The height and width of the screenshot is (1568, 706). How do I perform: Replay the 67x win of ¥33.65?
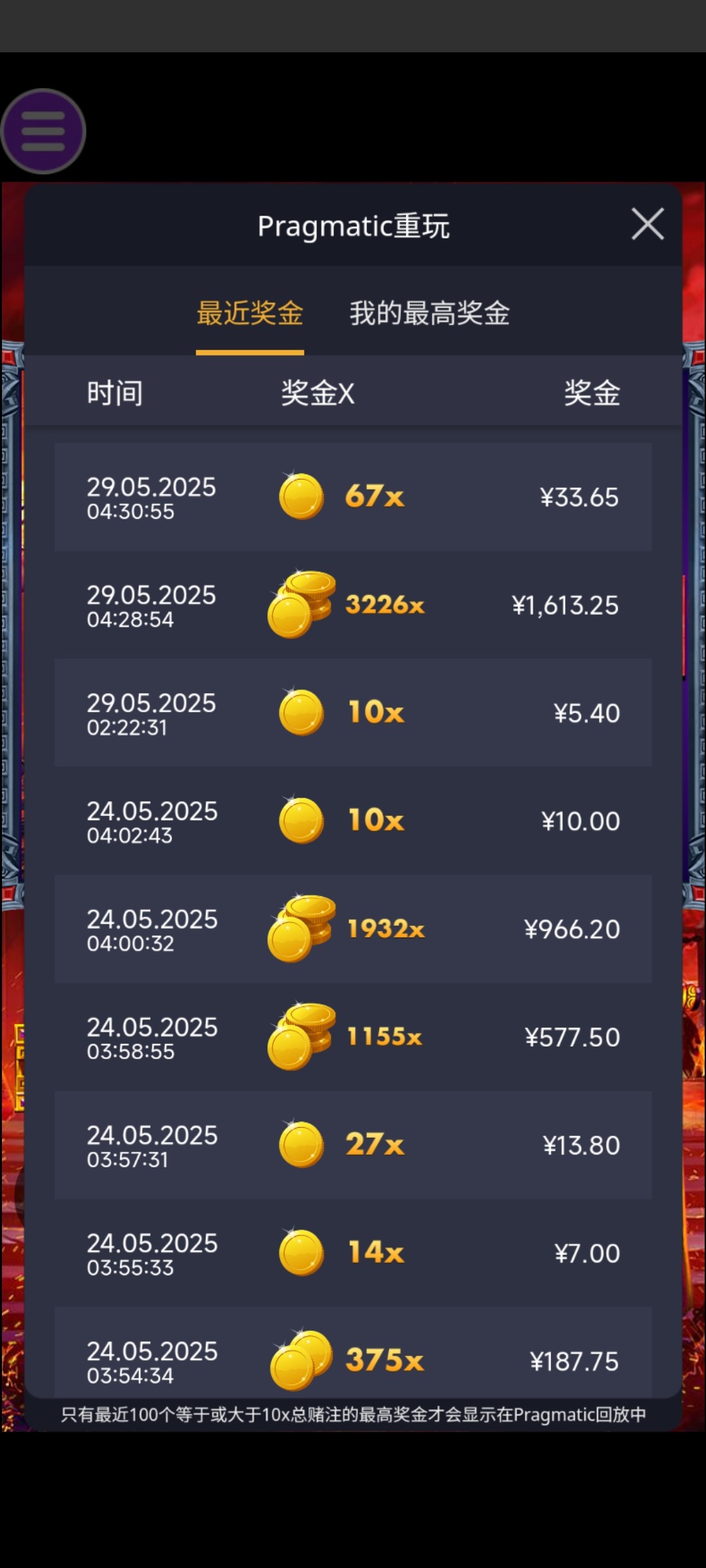[353, 497]
